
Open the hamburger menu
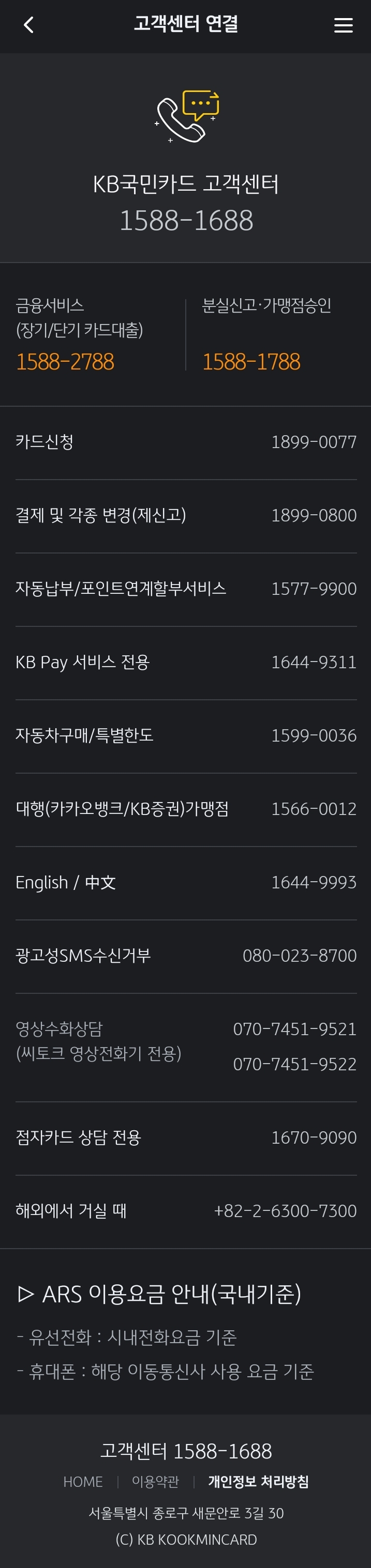pyautogui.click(x=344, y=25)
